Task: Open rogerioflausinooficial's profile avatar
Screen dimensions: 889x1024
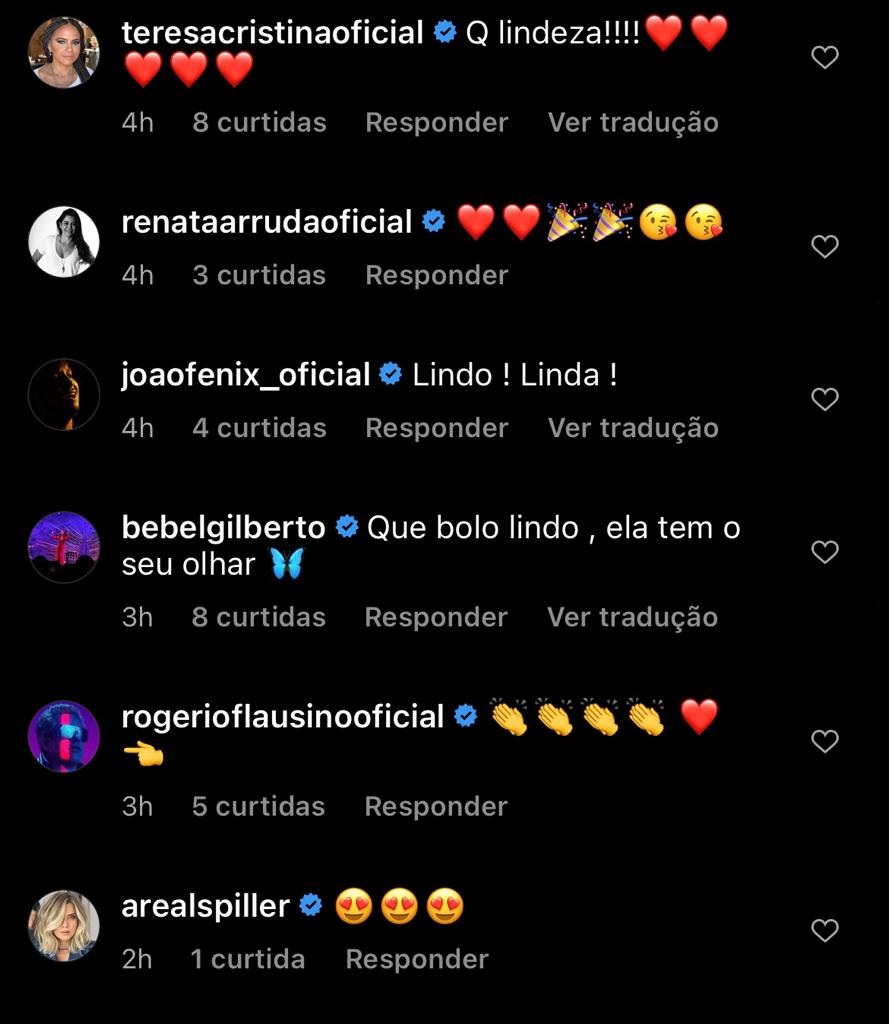Action: point(64,736)
